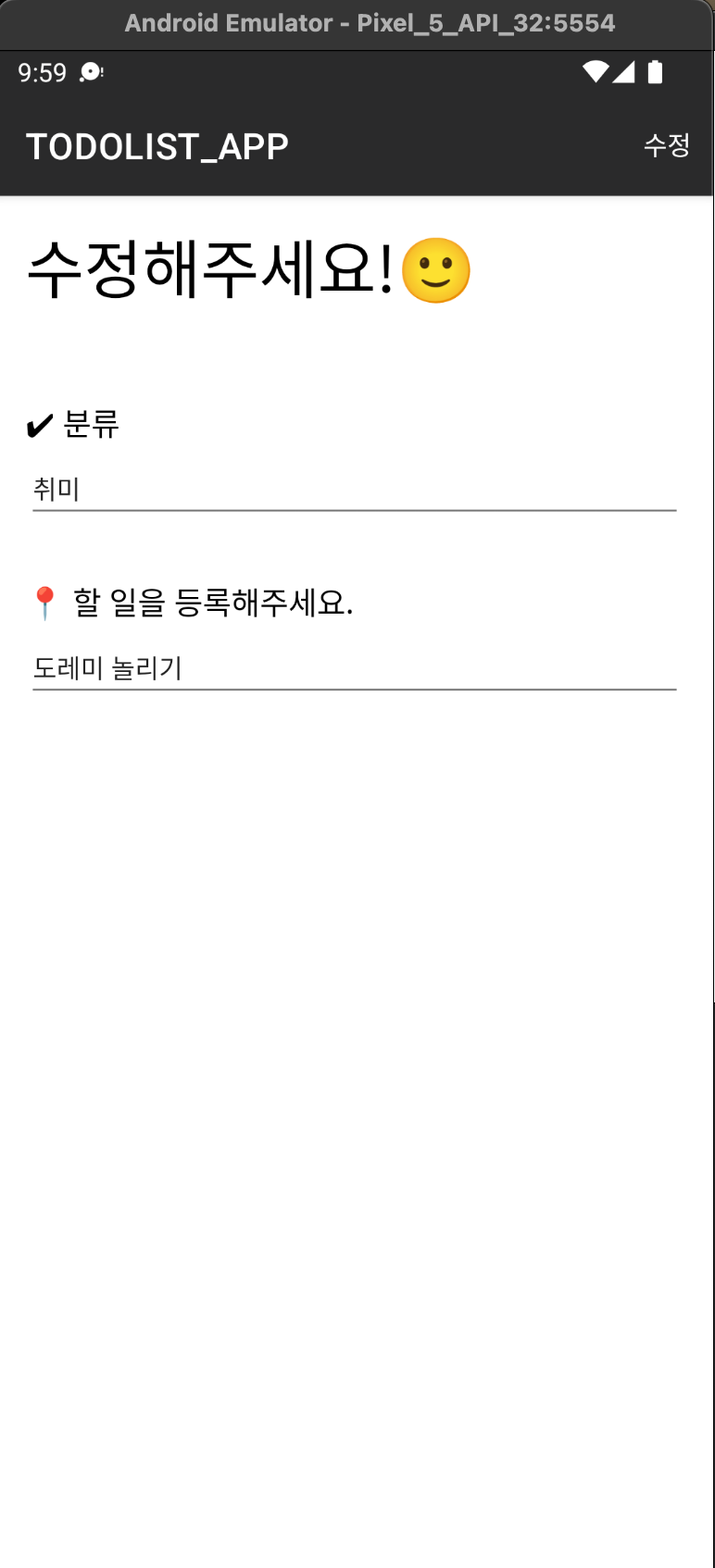Tap the status bar at the top
The width and height of the screenshot is (715, 1568).
pyautogui.click(x=357, y=71)
